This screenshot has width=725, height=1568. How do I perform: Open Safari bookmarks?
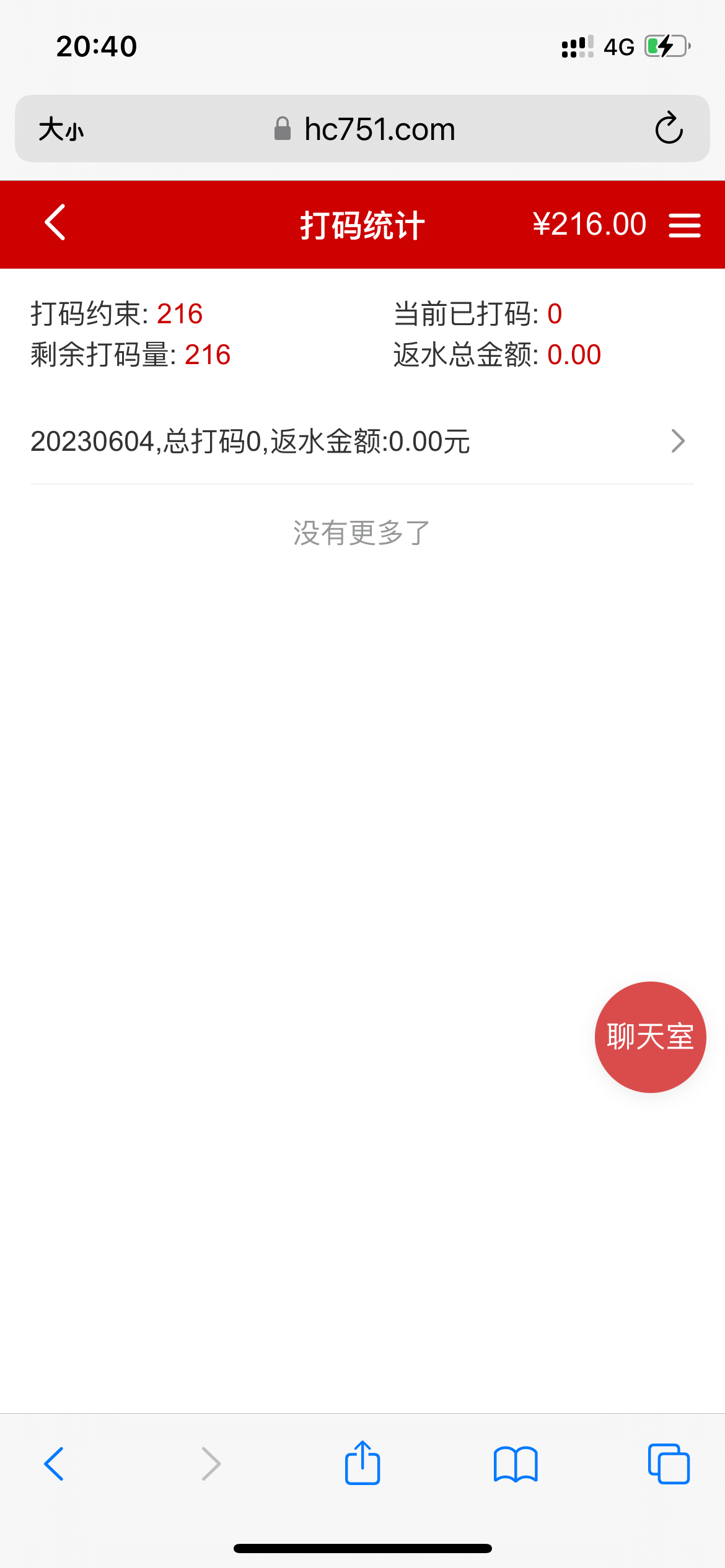(516, 1464)
